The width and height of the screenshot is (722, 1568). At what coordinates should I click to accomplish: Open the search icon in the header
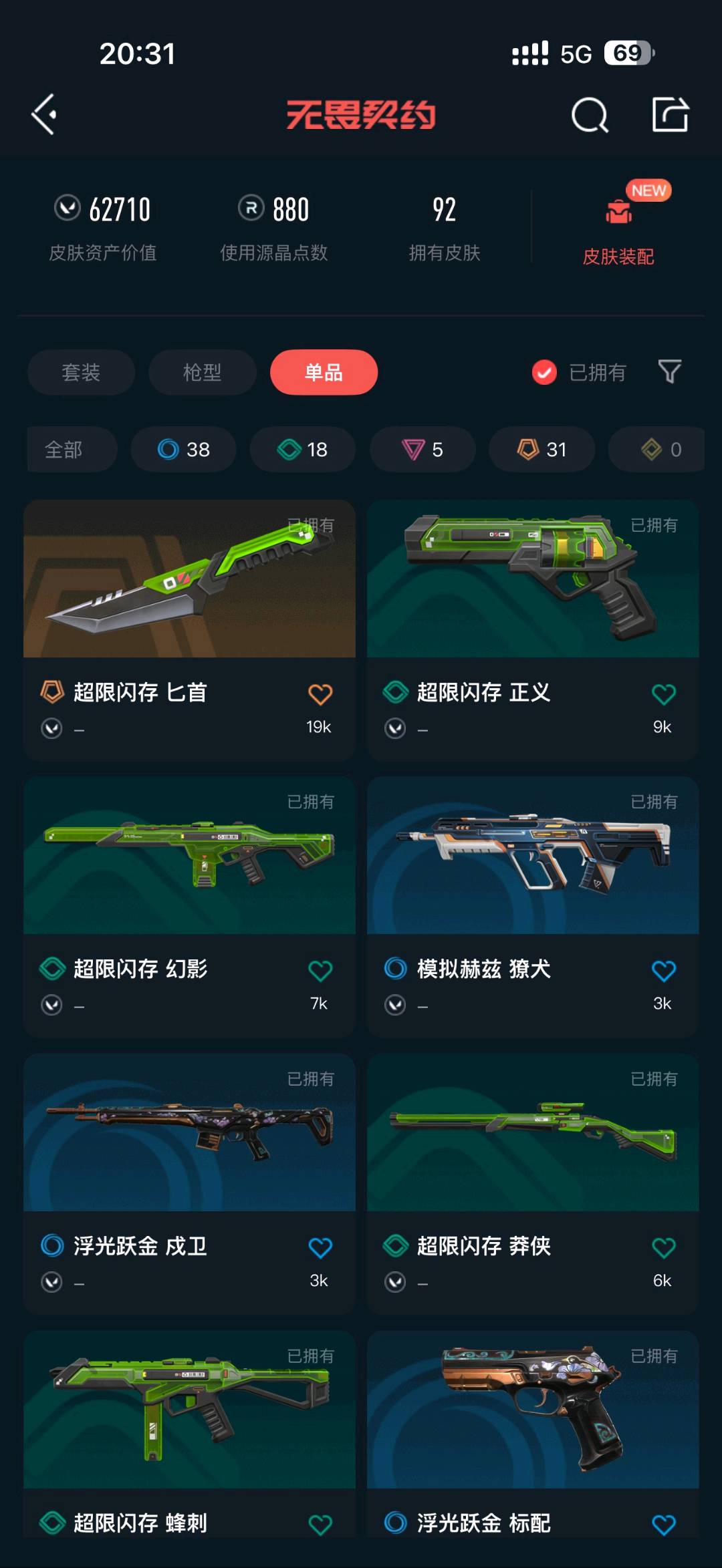pyautogui.click(x=590, y=115)
